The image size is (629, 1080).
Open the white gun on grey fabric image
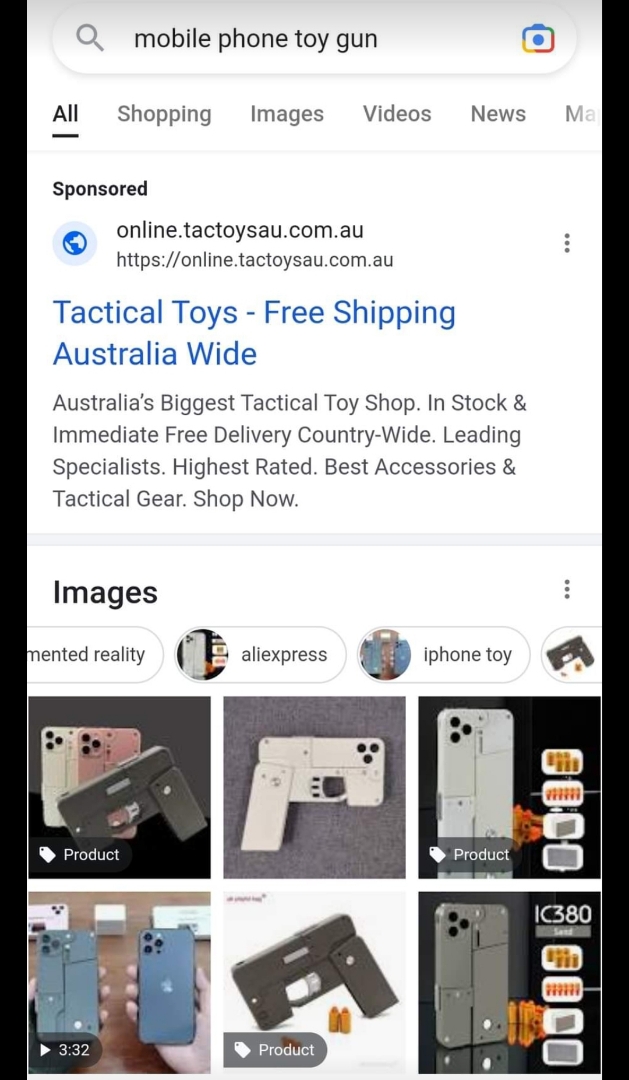tap(314, 787)
